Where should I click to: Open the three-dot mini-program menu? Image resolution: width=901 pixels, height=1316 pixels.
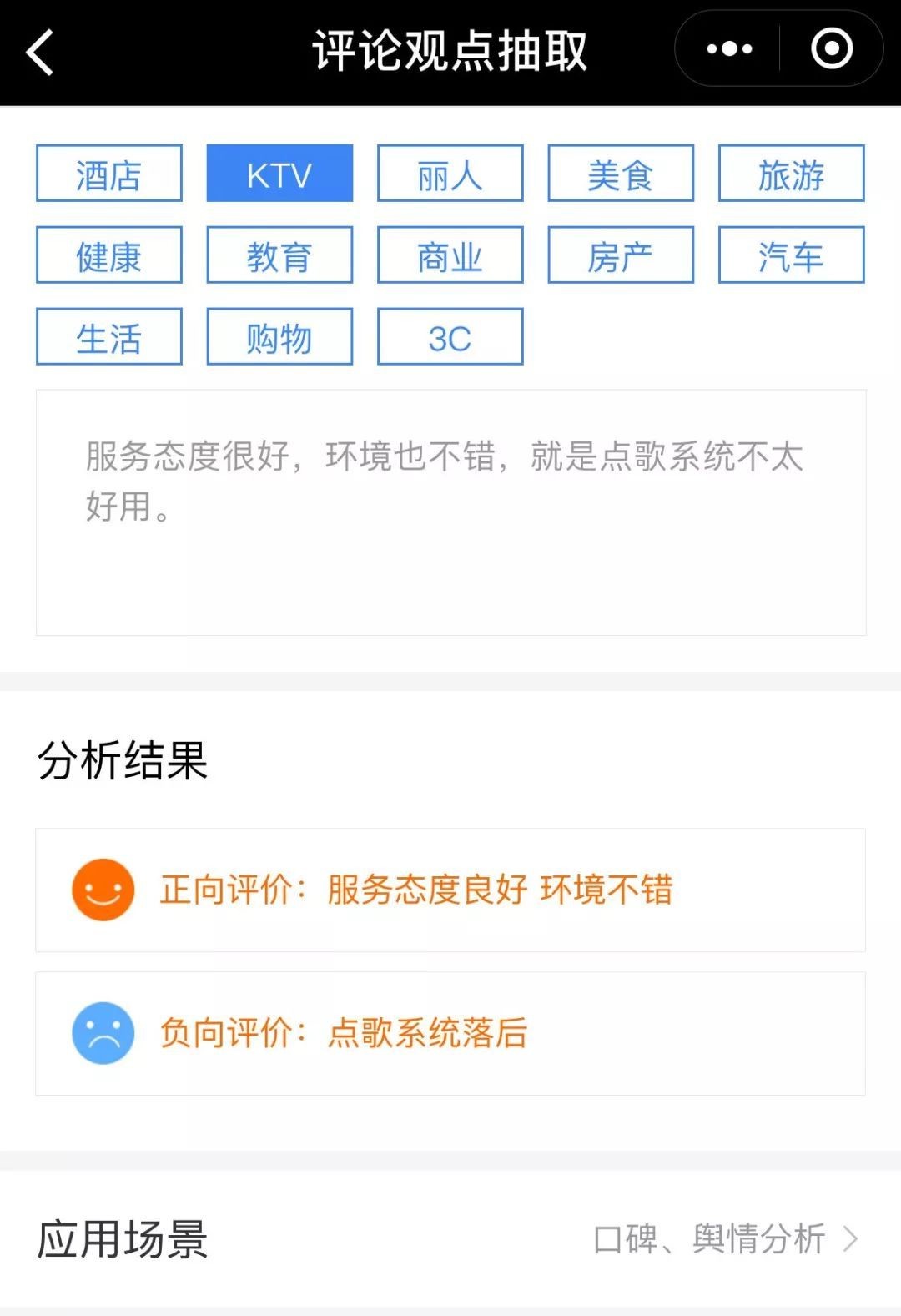pos(728,50)
